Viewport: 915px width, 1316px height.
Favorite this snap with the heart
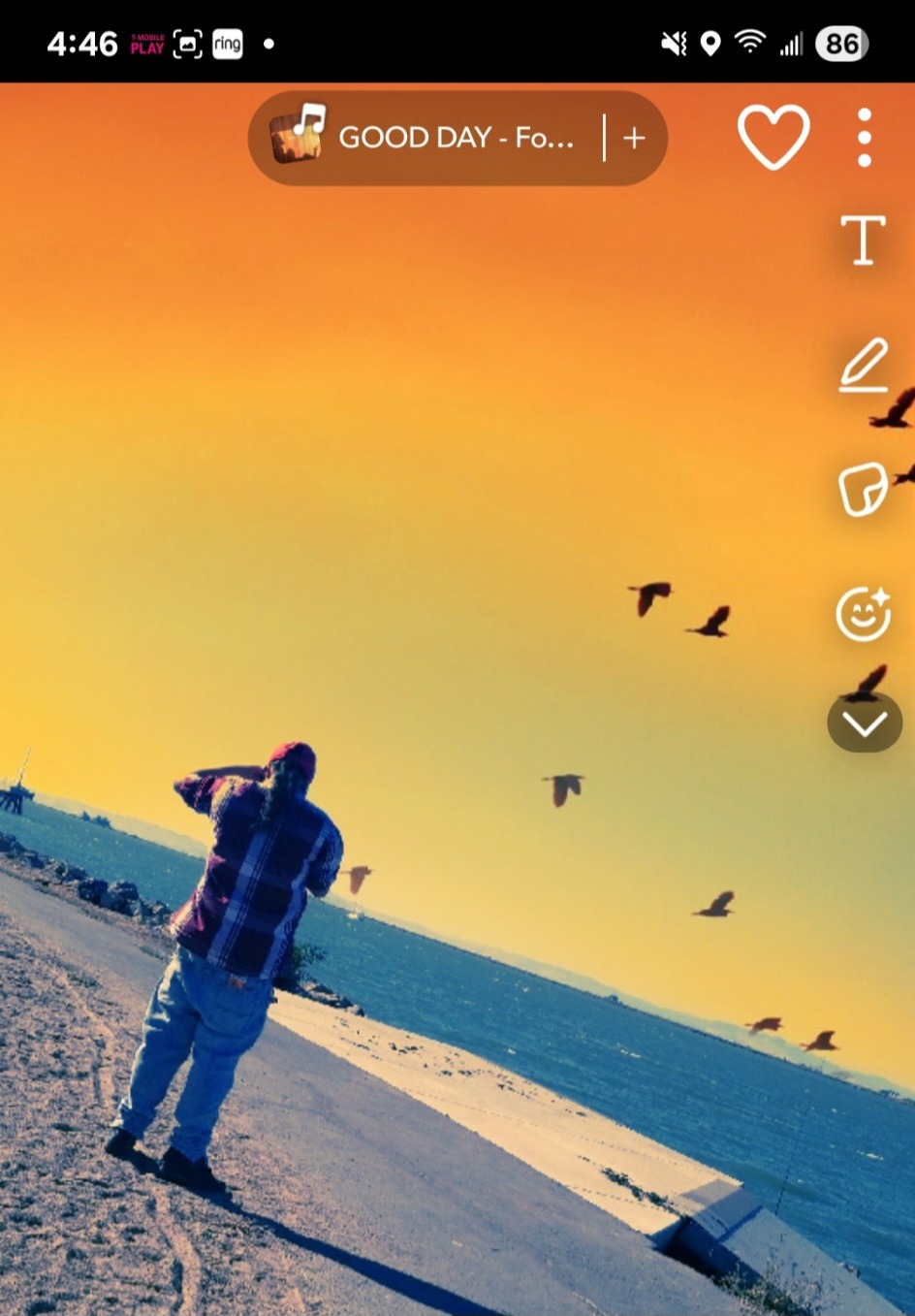click(x=773, y=137)
